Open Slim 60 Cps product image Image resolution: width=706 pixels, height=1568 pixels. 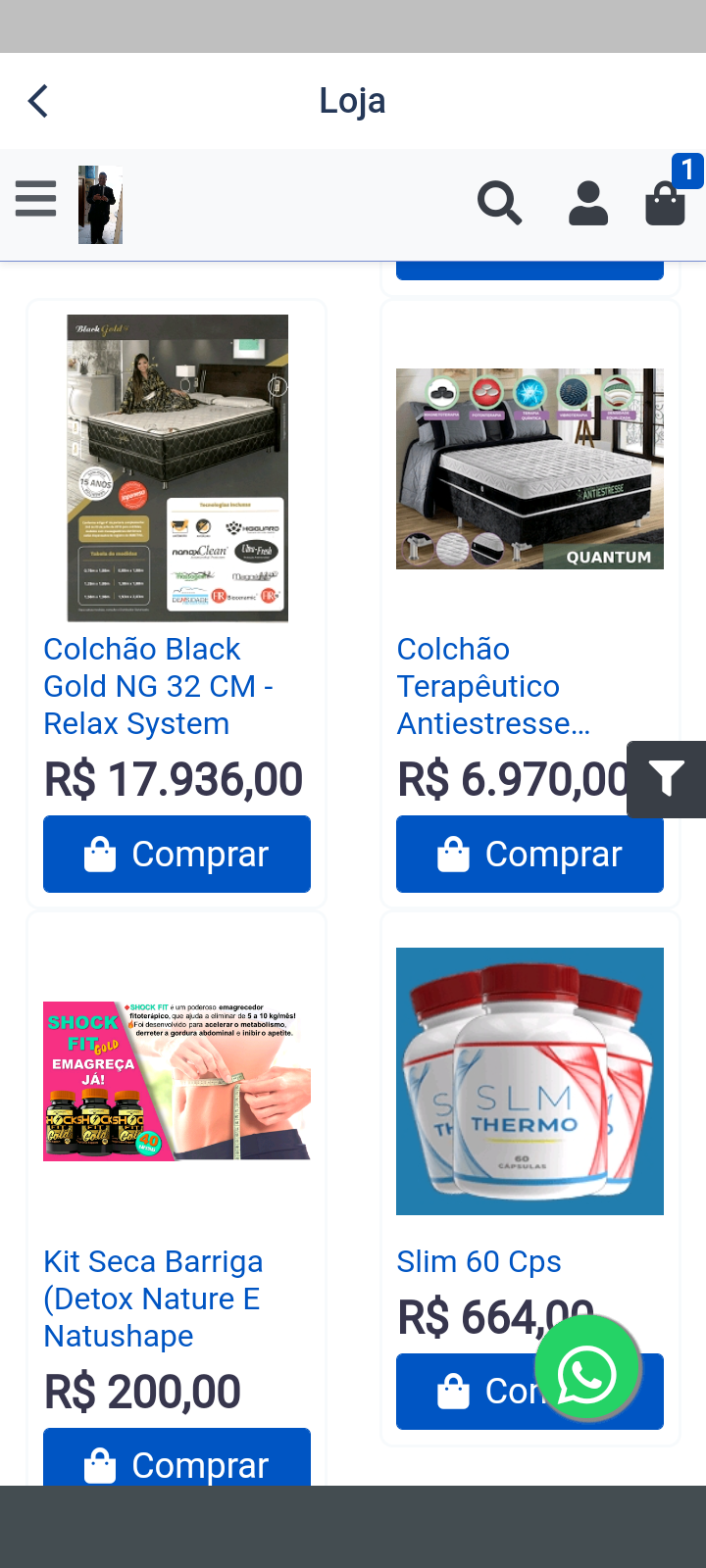[x=529, y=1081]
